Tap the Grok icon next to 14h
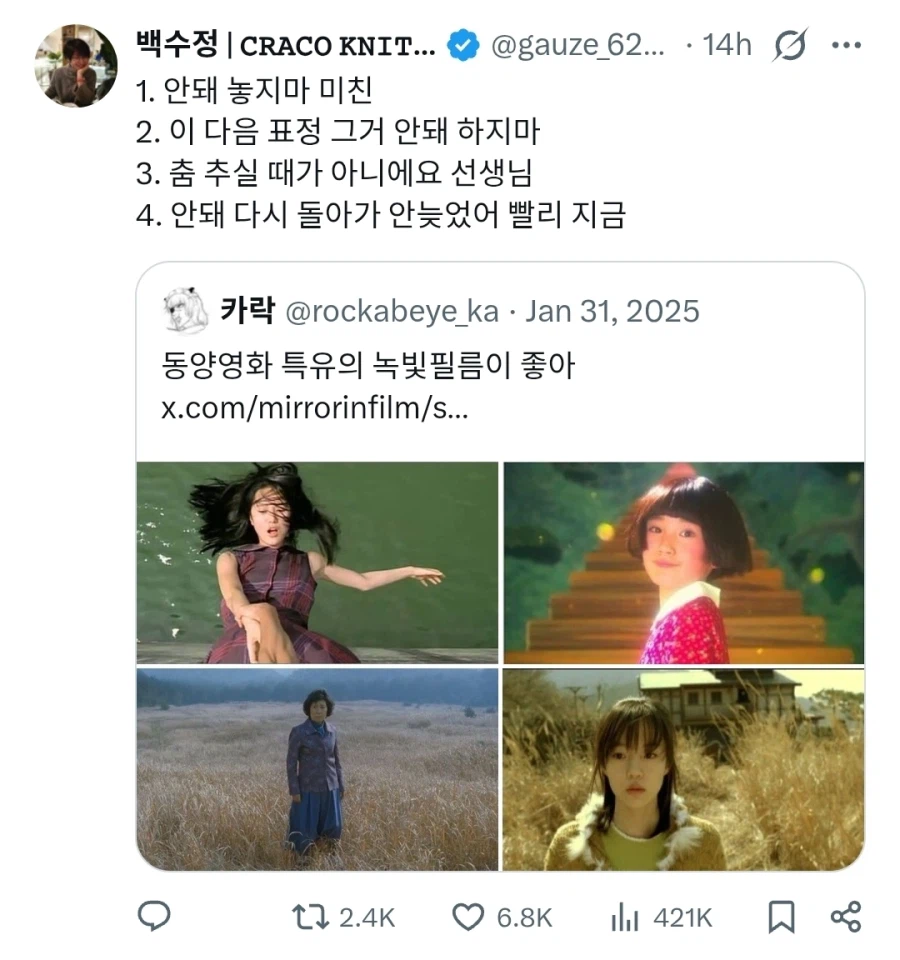This screenshot has width=900, height=960. tap(790, 45)
